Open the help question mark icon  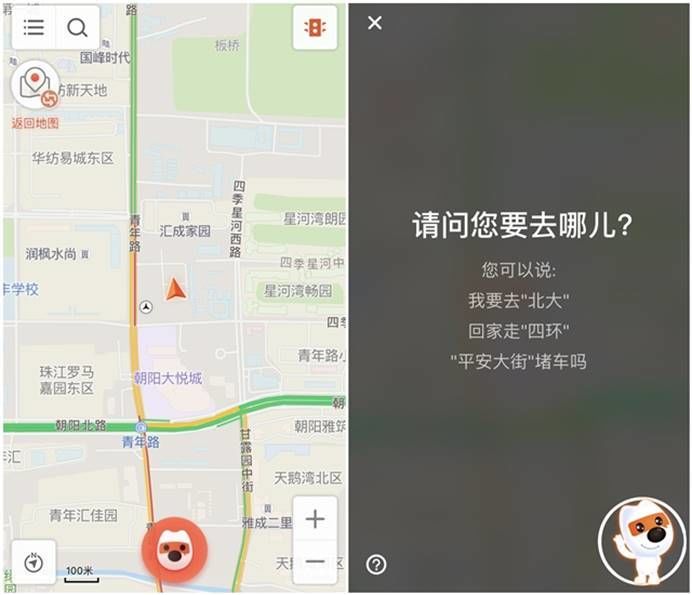376,565
